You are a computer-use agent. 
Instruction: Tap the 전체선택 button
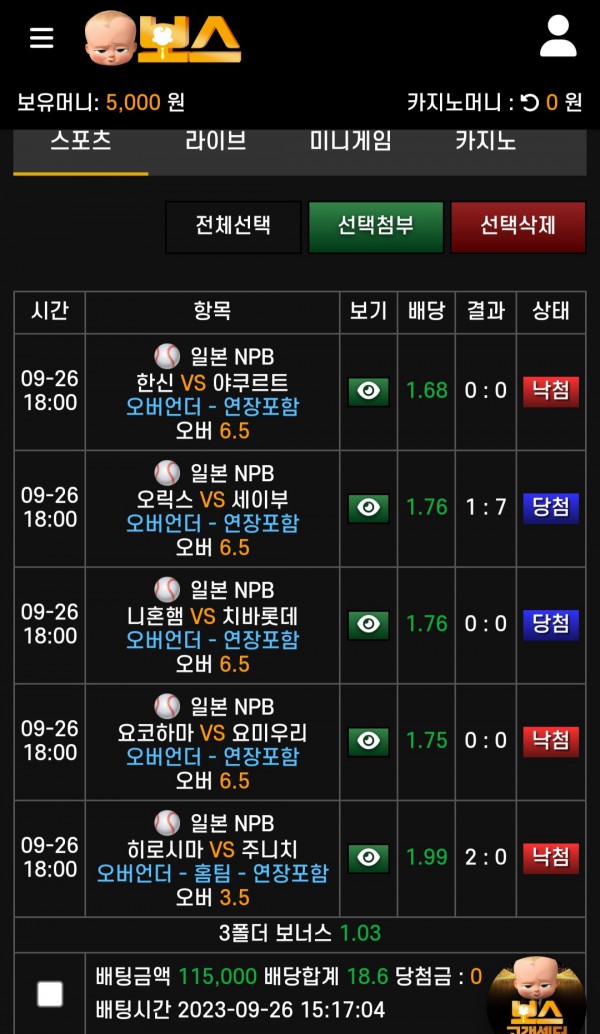point(233,225)
